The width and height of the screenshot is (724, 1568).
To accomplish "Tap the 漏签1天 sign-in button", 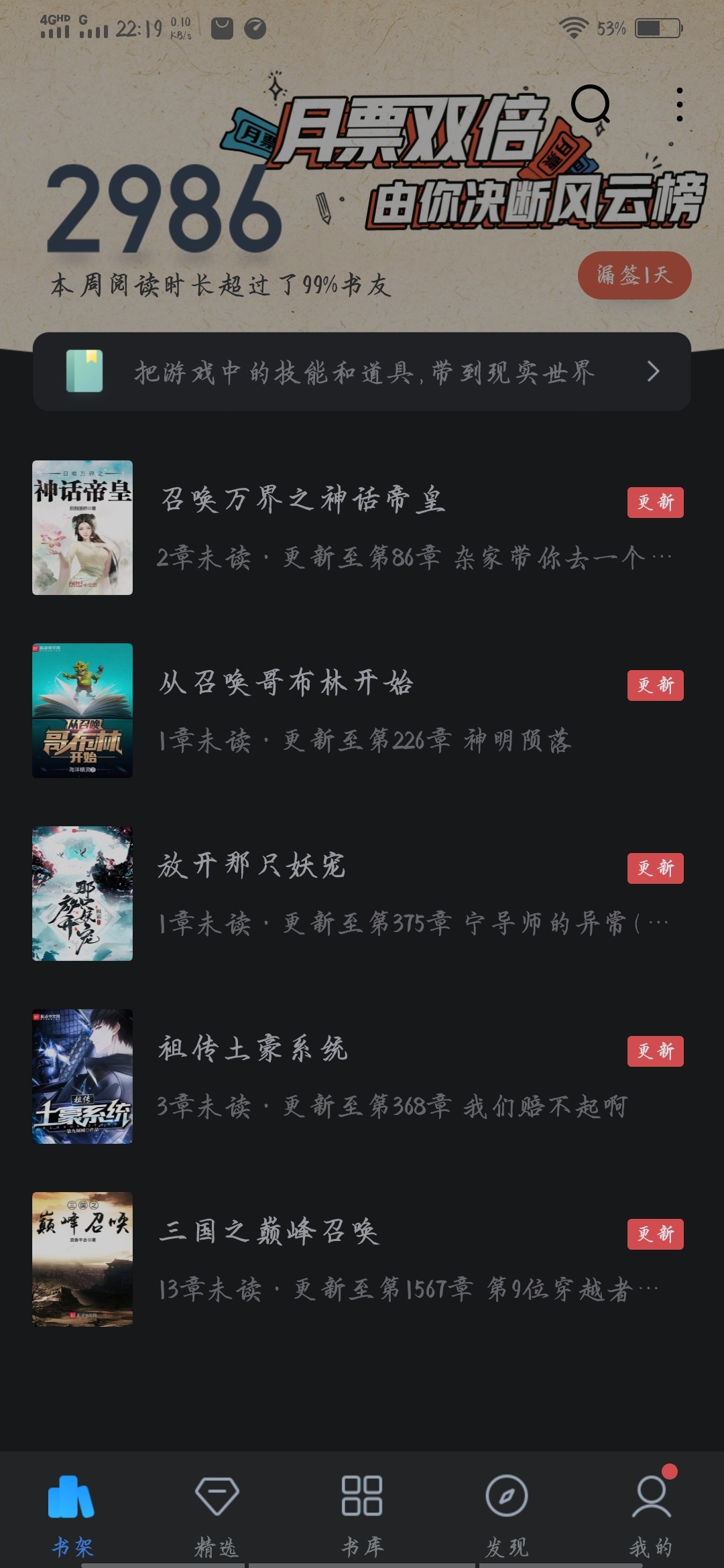I will [634, 275].
